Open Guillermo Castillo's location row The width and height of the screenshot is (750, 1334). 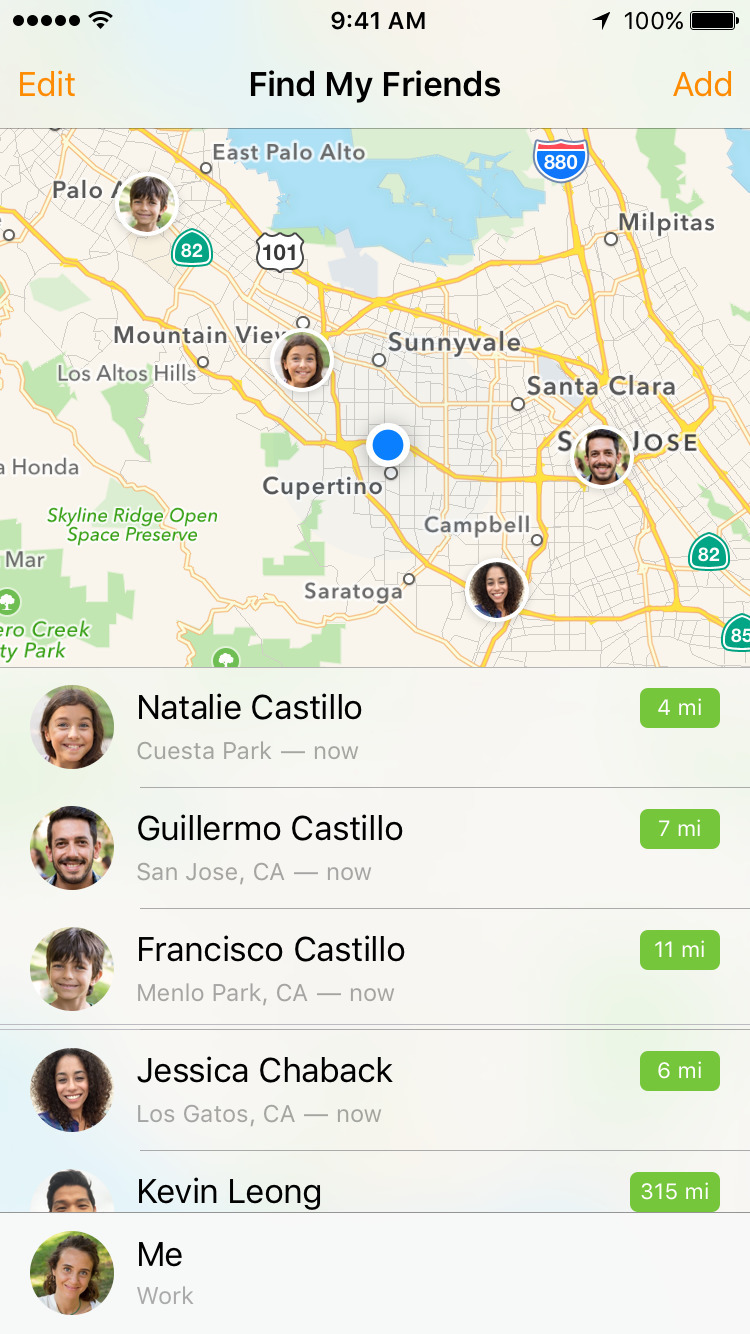pos(375,848)
